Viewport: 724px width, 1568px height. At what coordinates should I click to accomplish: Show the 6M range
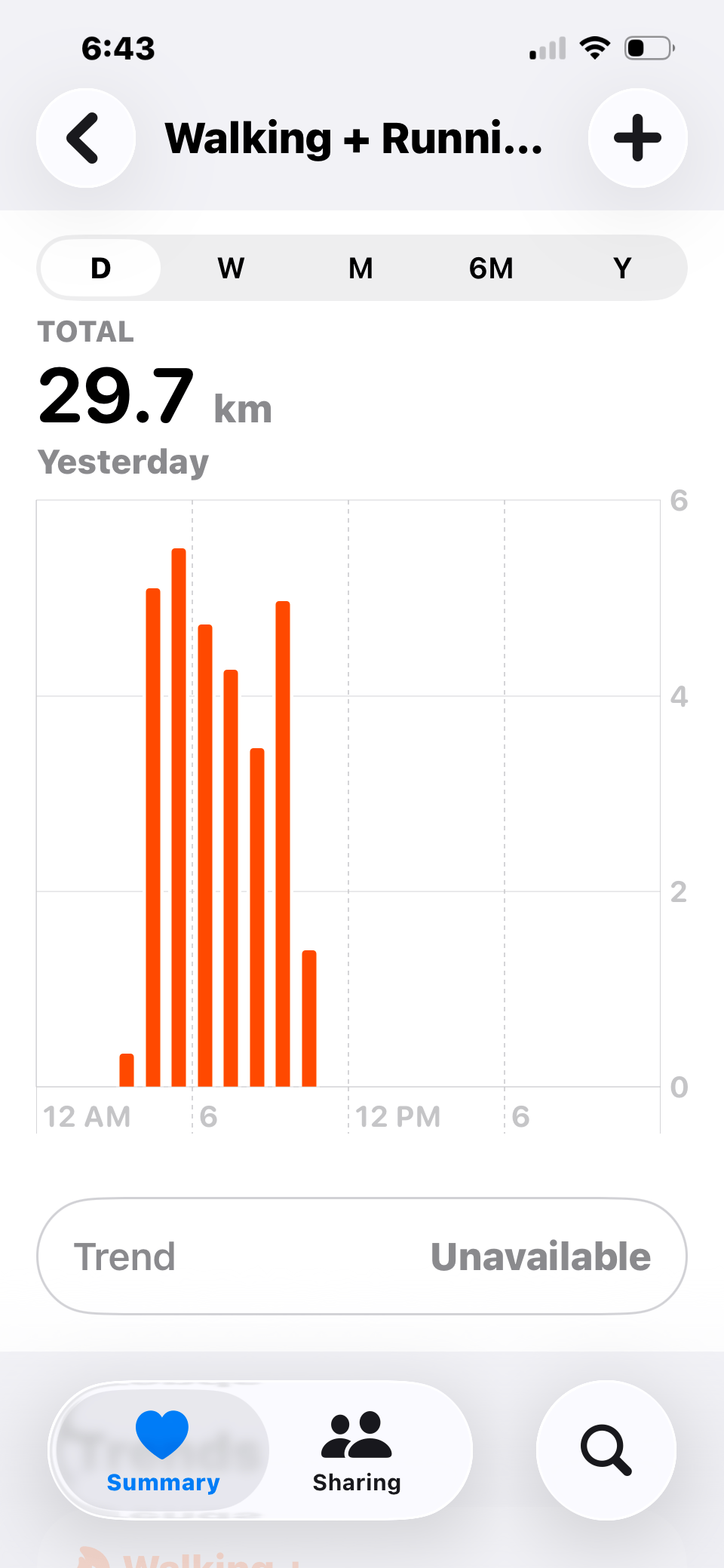point(491,268)
